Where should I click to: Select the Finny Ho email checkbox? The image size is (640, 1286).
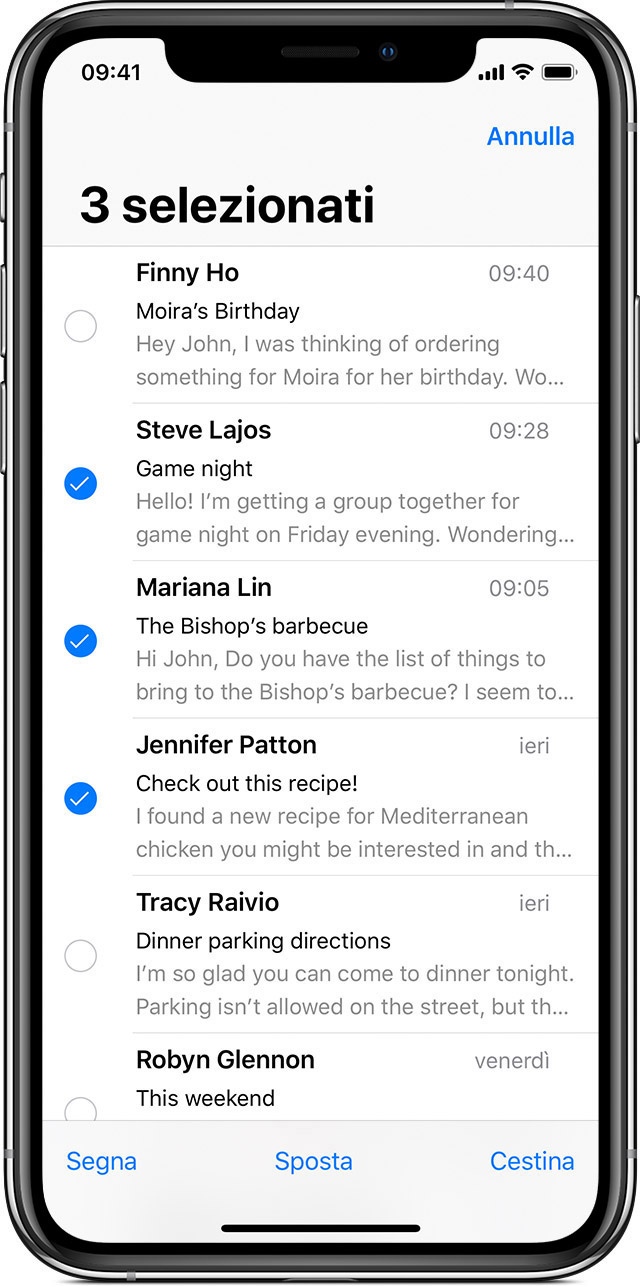point(80,326)
